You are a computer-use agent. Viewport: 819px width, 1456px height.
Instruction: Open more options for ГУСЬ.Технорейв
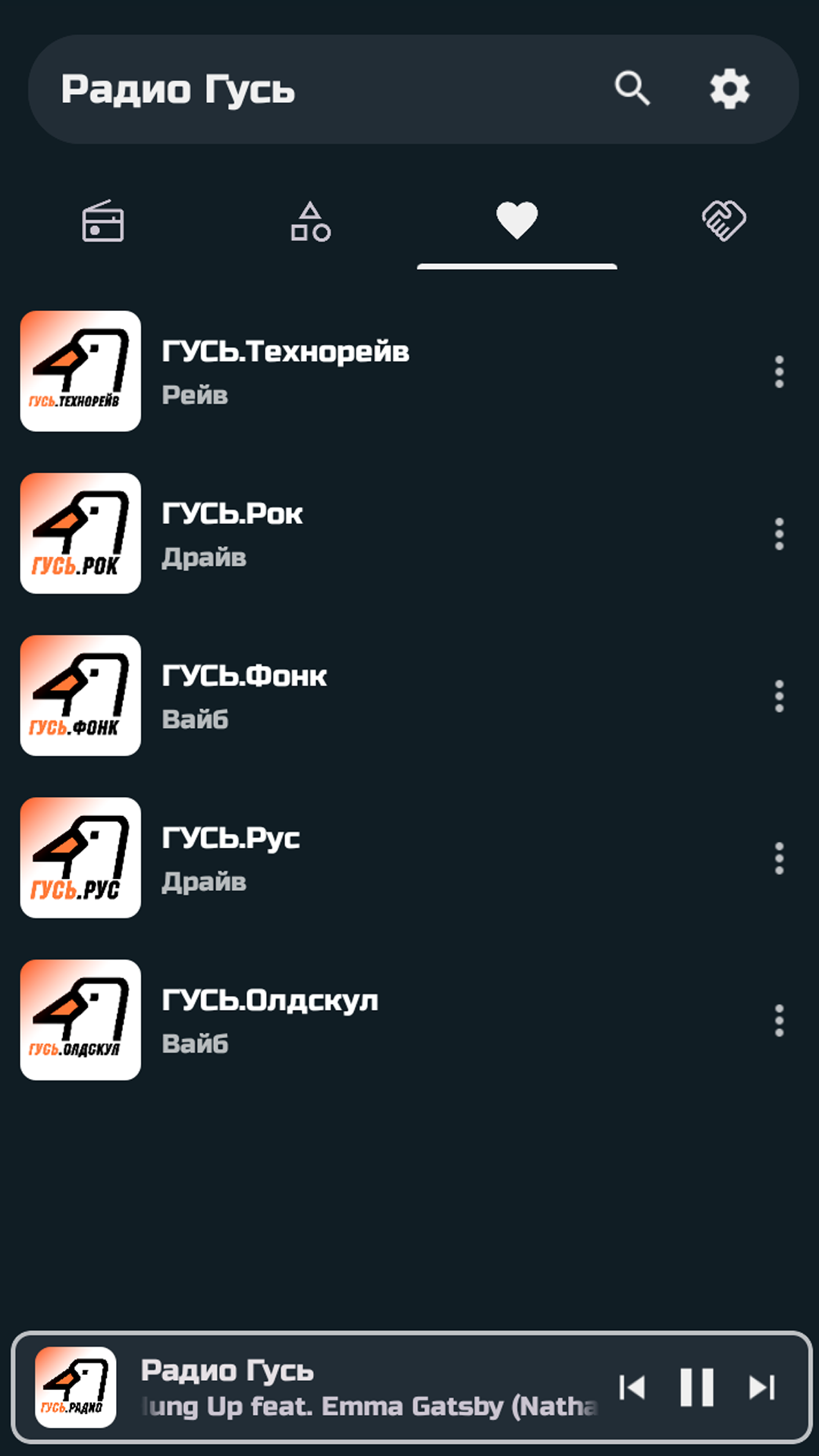(x=779, y=372)
